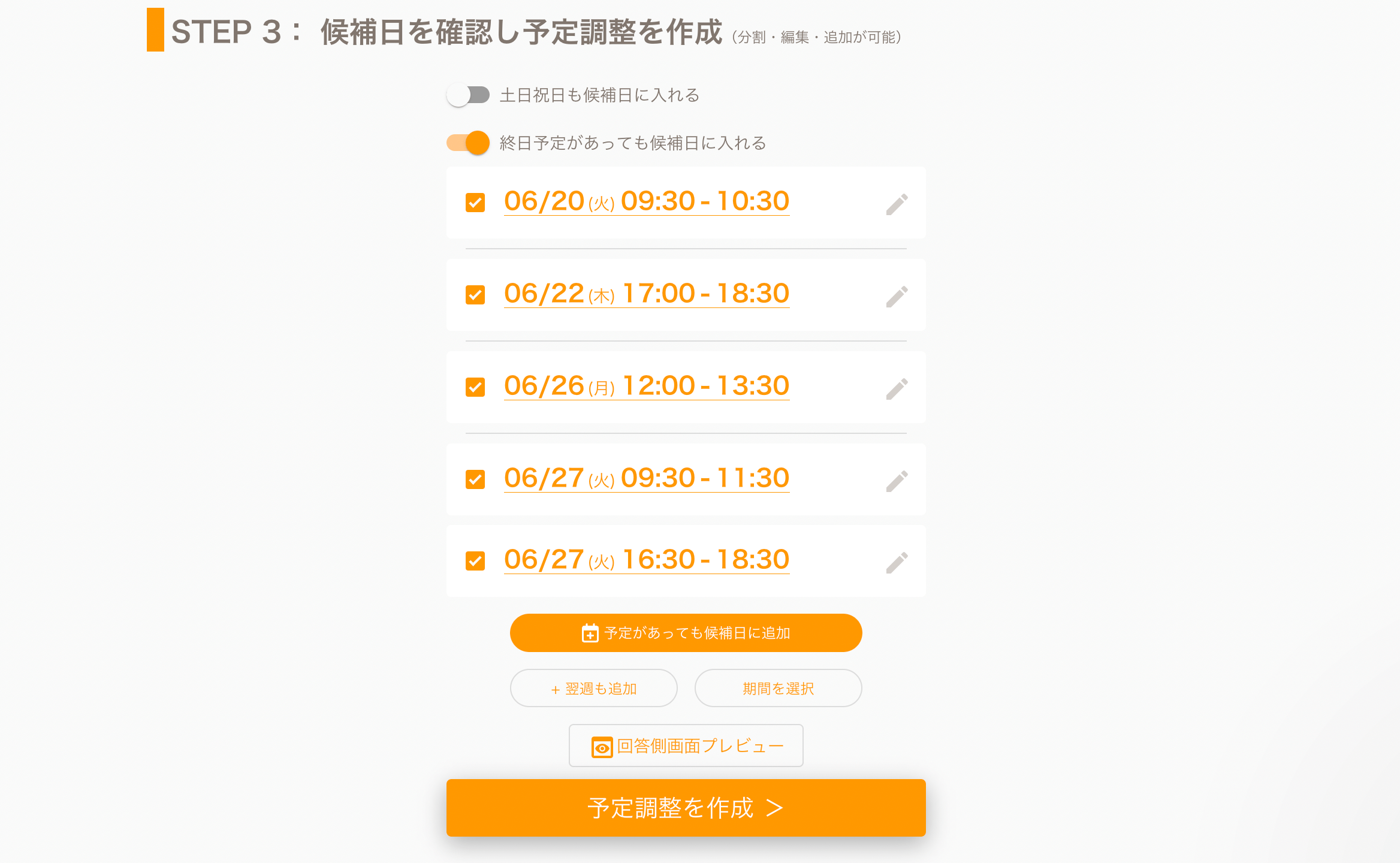Screen dimensions: 1400x863
Task: Uncheck the 06/27 09:30 - 11:30 candidate
Action: (x=475, y=479)
